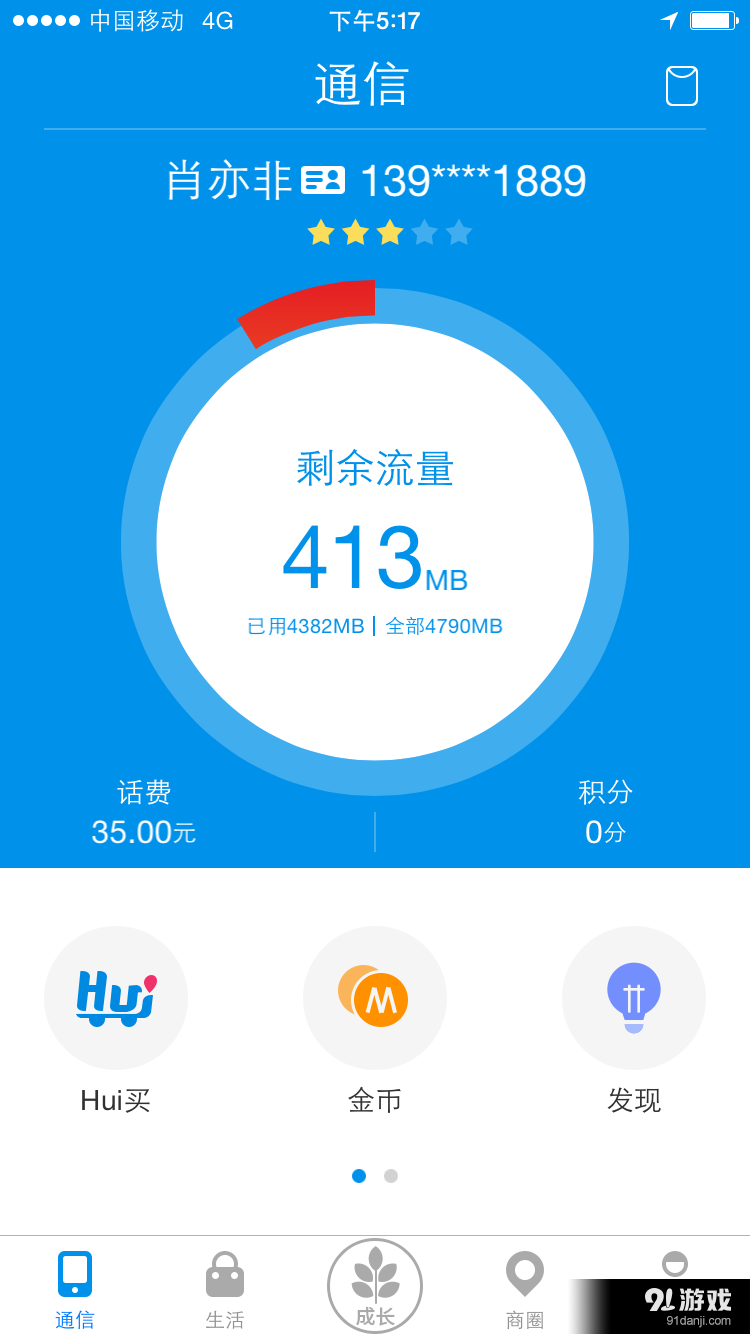The width and height of the screenshot is (750, 1334).
Task: Tap the fourth star to rate
Action: tap(423, 231)
